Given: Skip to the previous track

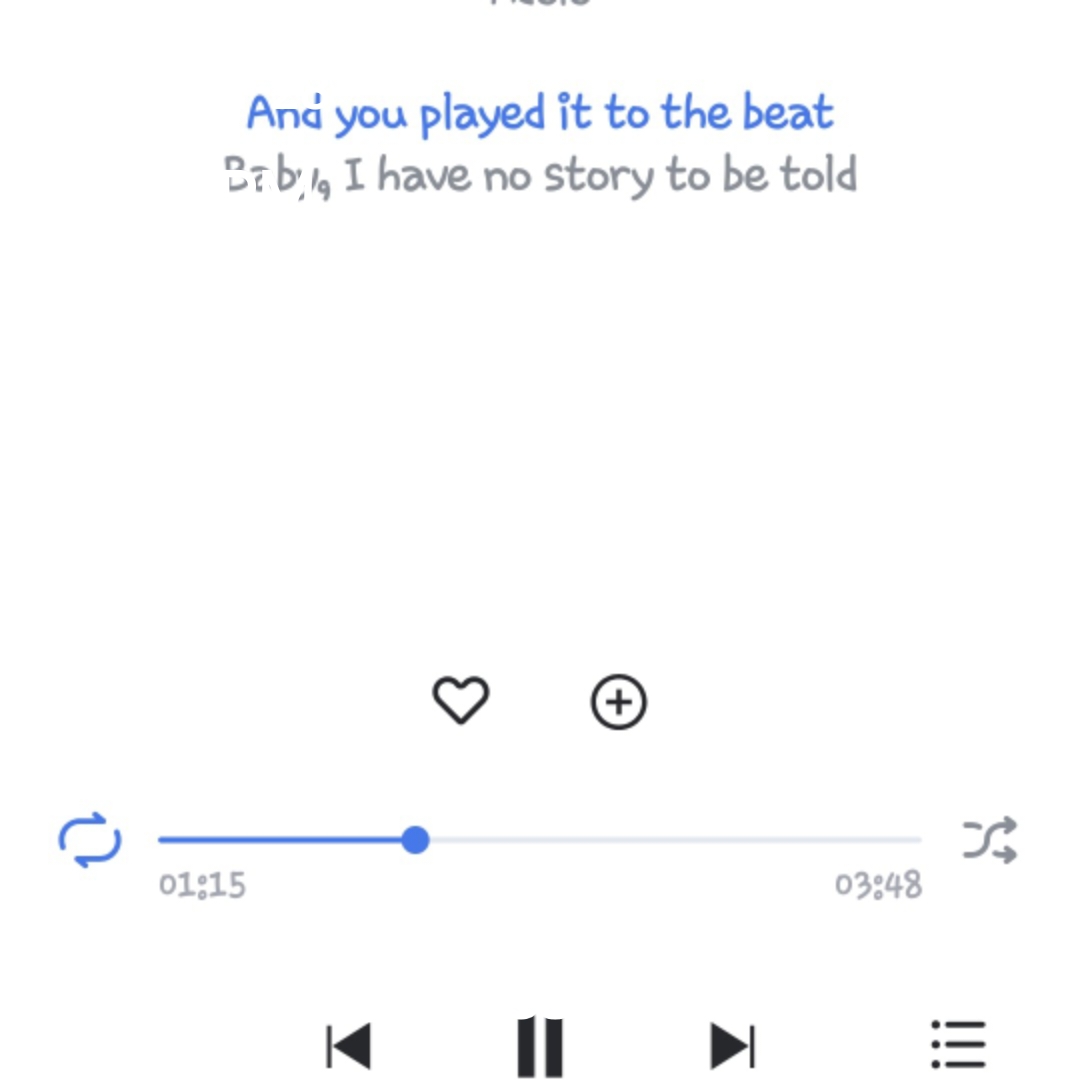Looking at the screenshot, I should click(349, 1046).
